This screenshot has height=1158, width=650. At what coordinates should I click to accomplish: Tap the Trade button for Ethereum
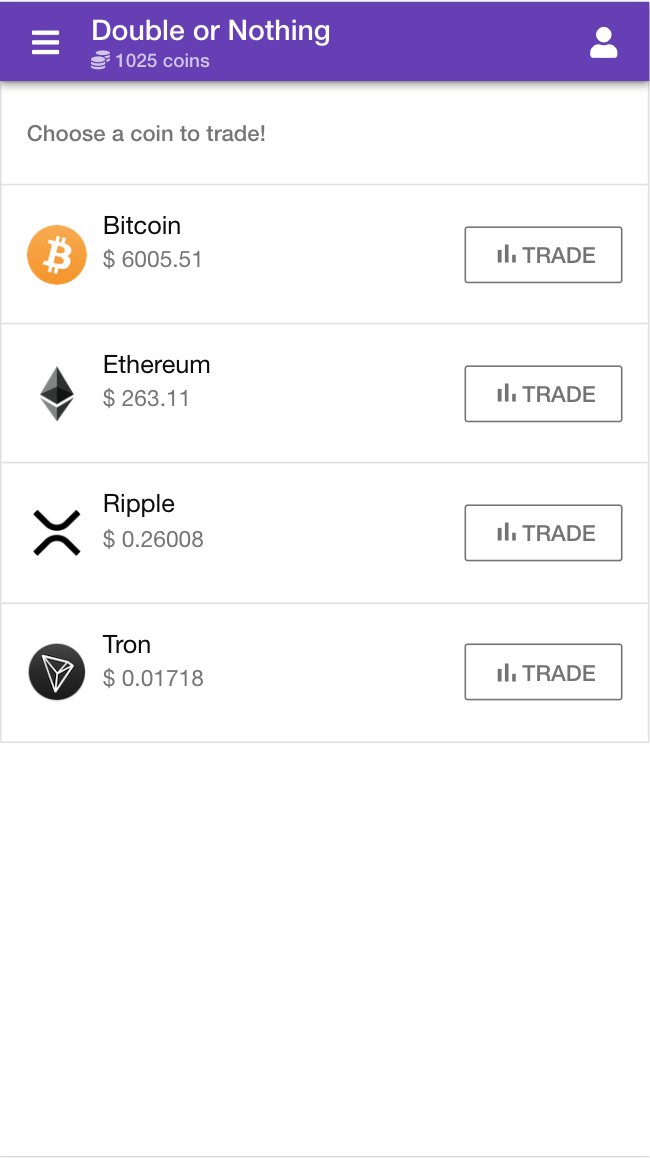543,394
